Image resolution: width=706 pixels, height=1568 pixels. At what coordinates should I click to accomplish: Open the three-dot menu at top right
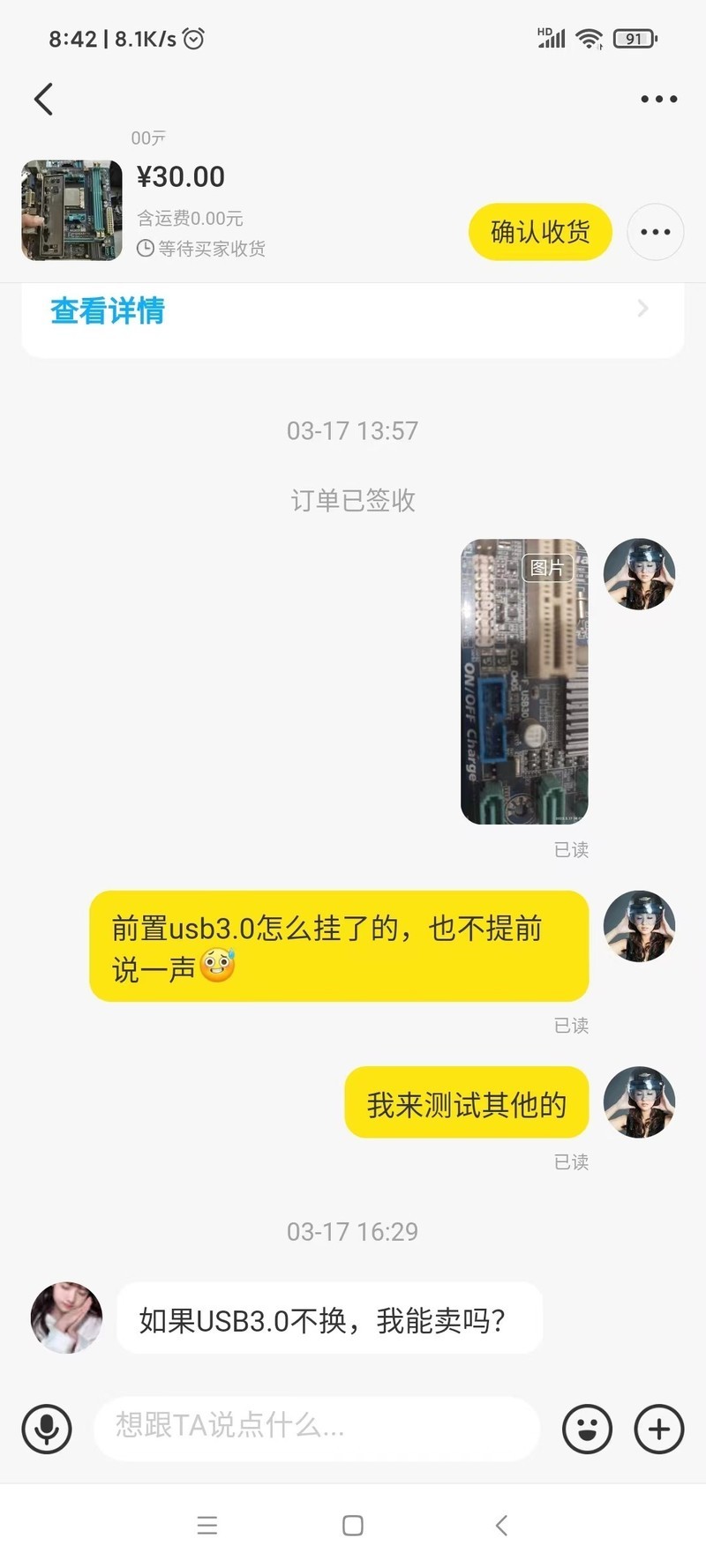coord(657,99)
